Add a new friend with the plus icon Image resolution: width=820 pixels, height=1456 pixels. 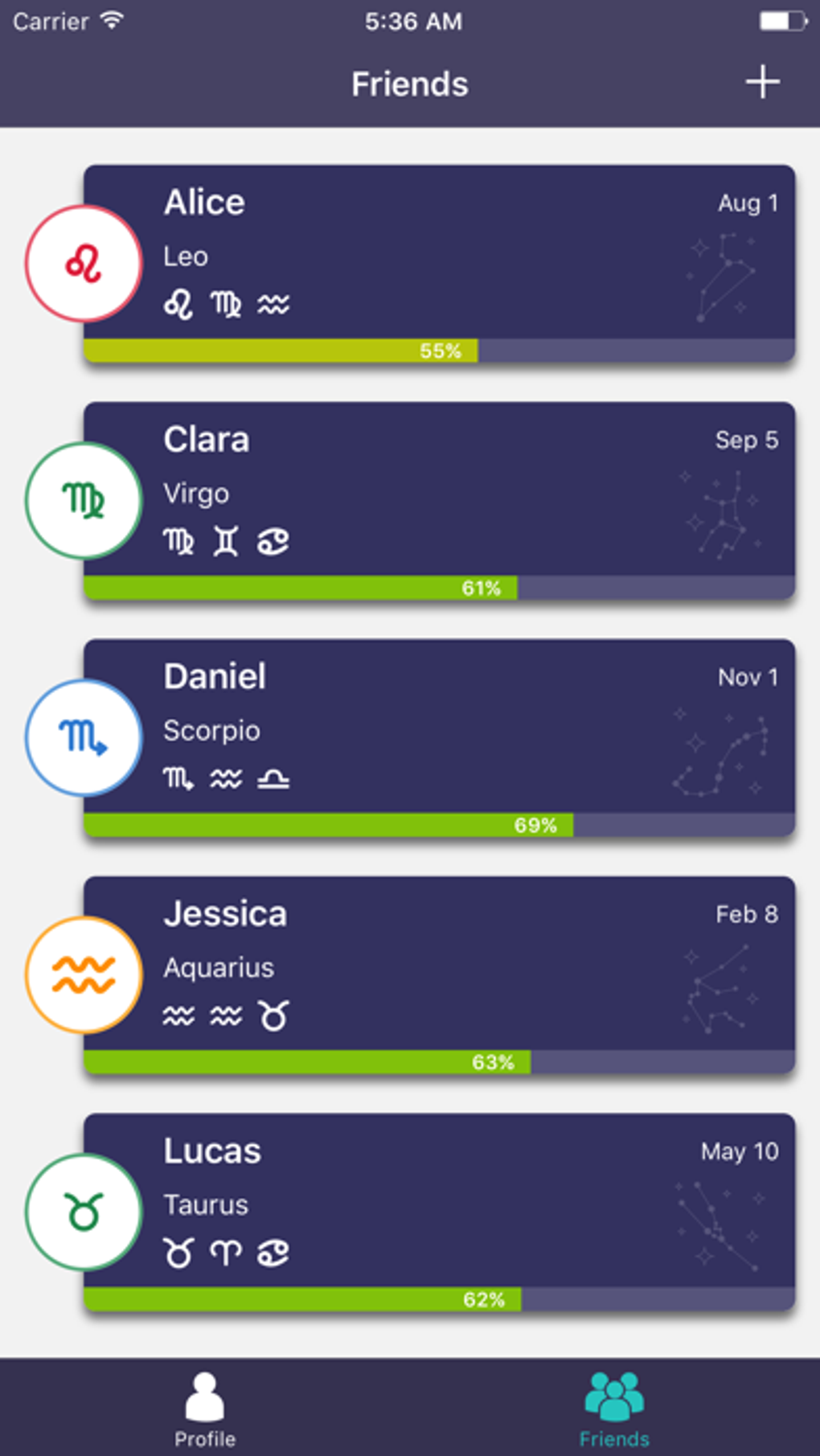pos(762,82)
